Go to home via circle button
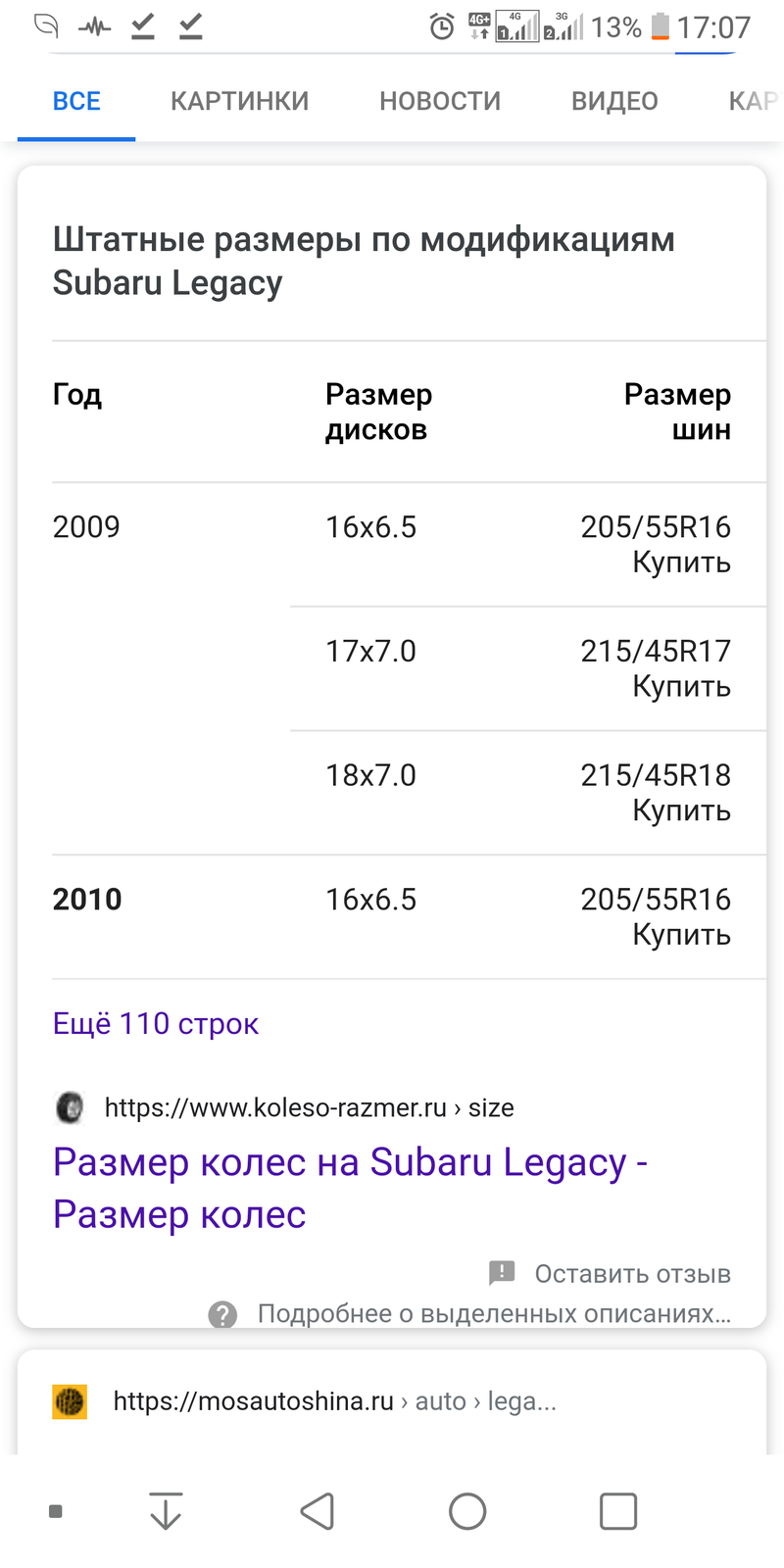 coord(467,1511)
